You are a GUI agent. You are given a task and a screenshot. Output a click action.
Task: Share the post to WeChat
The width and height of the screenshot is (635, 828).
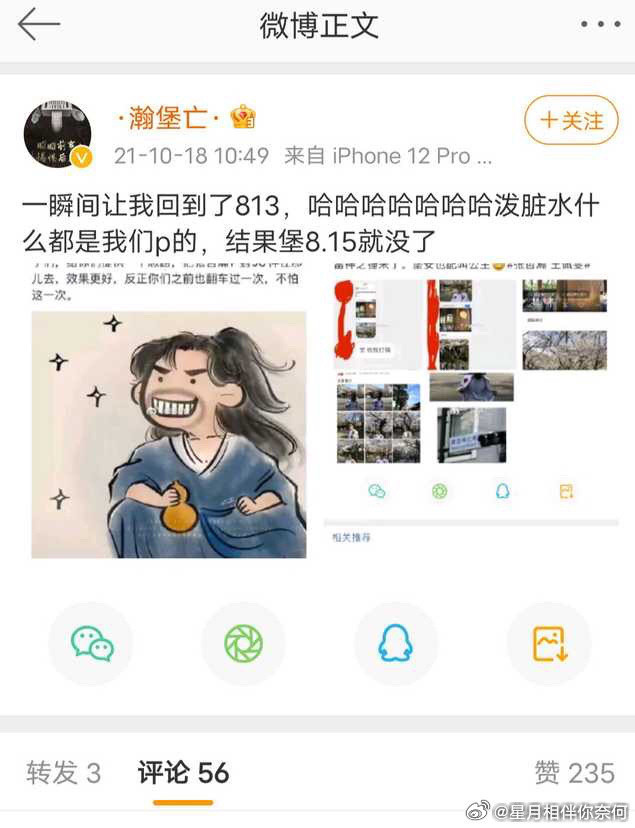92,643
